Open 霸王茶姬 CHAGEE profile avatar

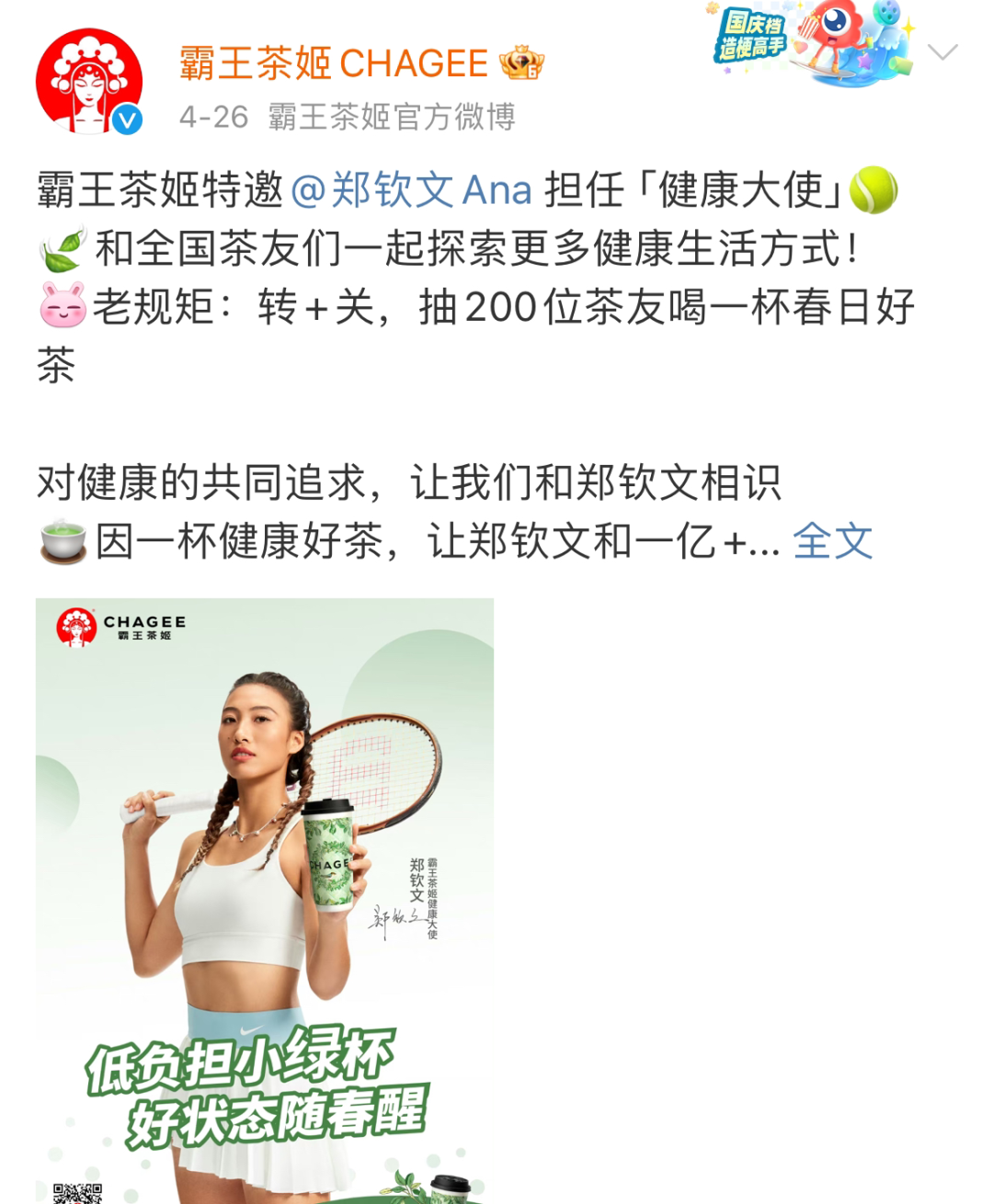(x=88, y=83)
